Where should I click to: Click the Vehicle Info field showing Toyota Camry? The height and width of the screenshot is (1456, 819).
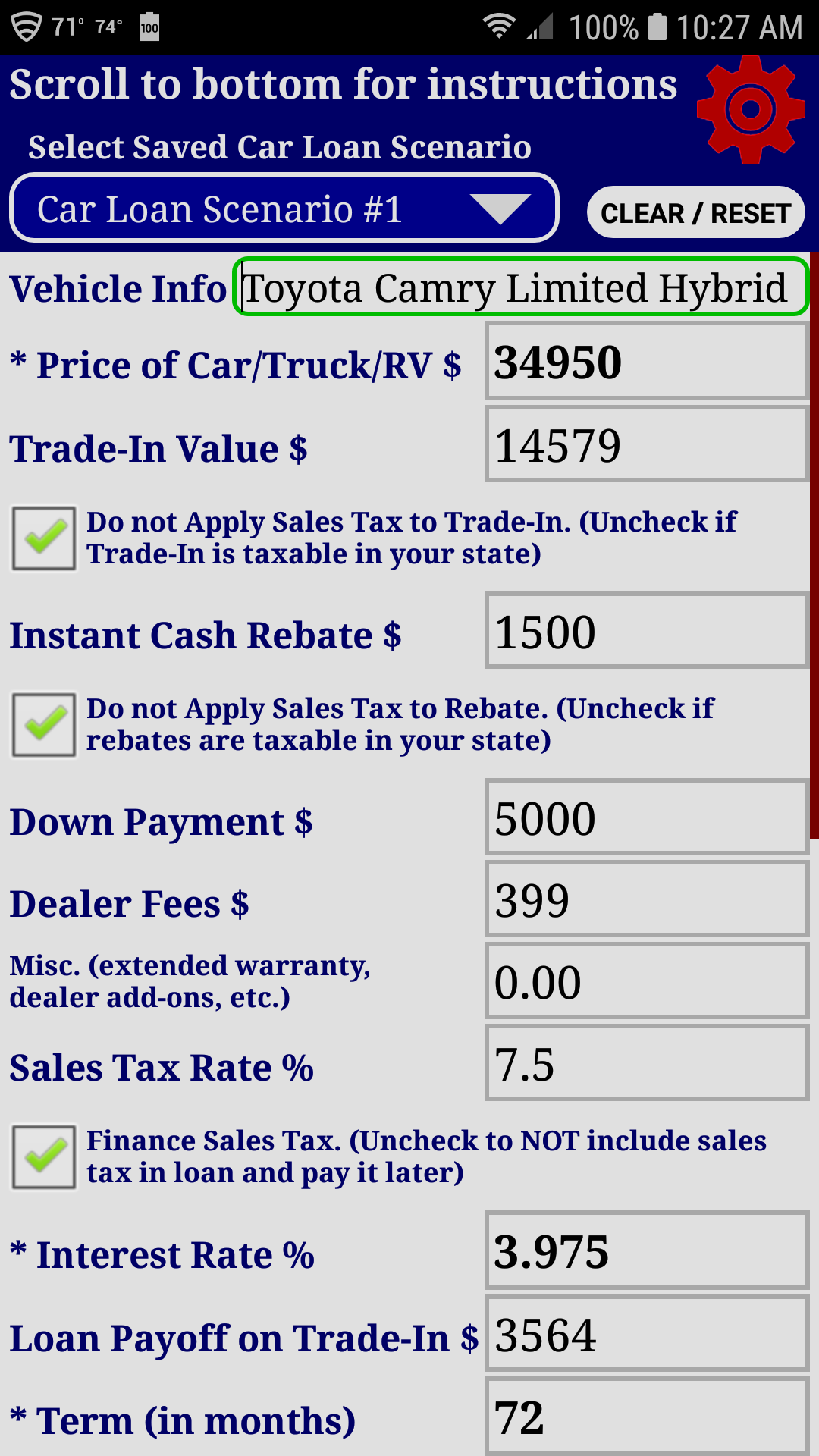(520, 287)
